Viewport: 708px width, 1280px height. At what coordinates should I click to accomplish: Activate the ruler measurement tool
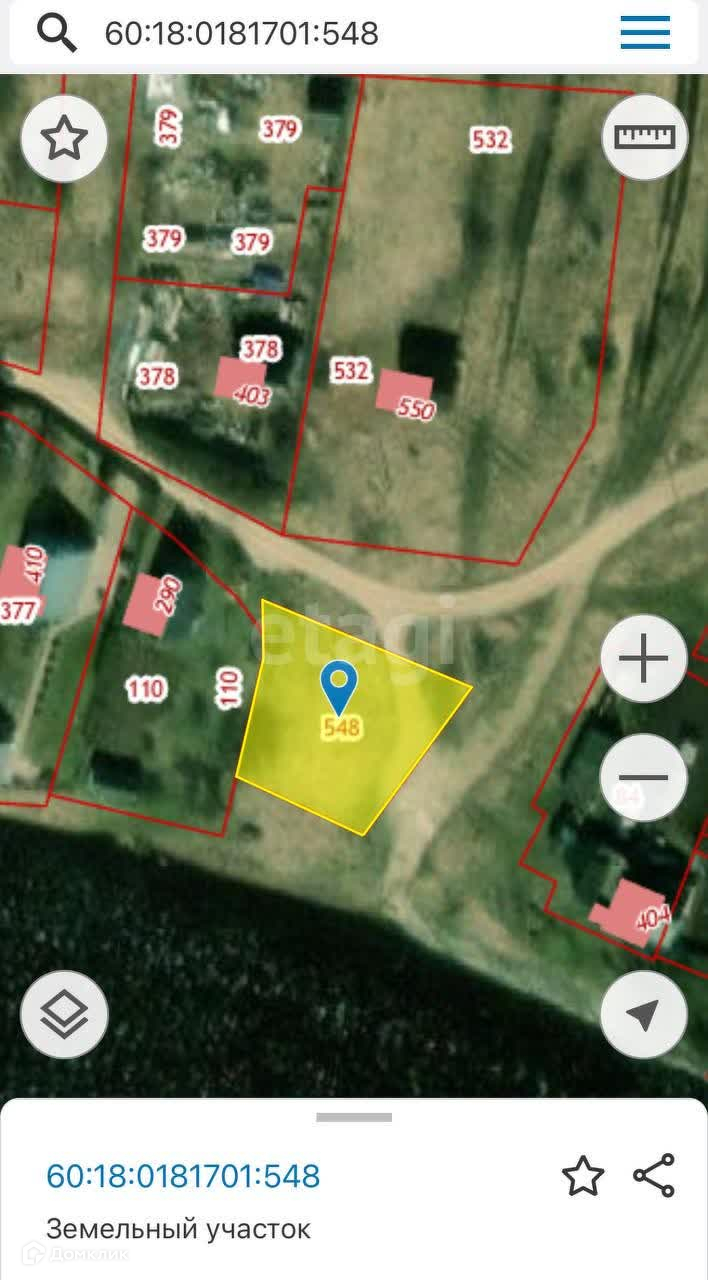tap(645, 137)
